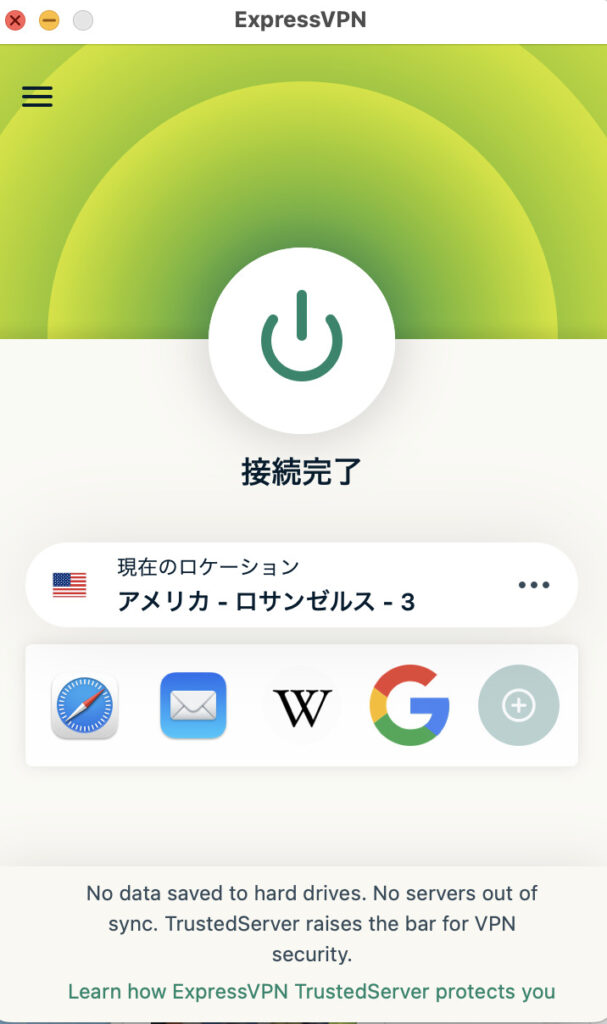Close the ExpressVPN window
607x1024 pixels.
pyautogui.click(x=15, y=20)
